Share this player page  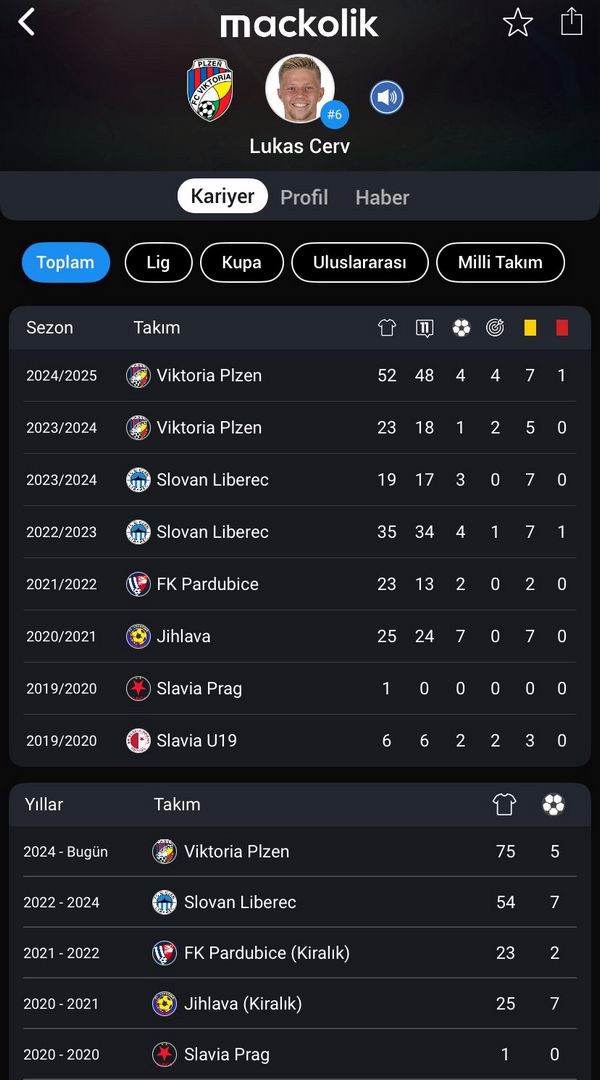[571, 21]
